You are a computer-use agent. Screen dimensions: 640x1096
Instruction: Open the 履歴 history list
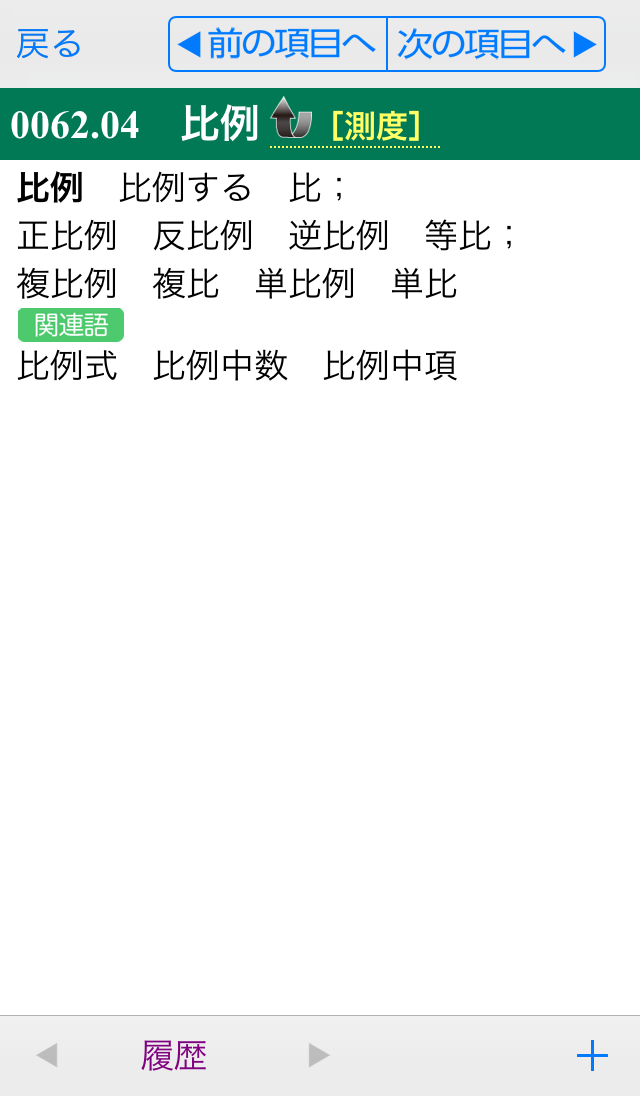(x=174, y=1055)
